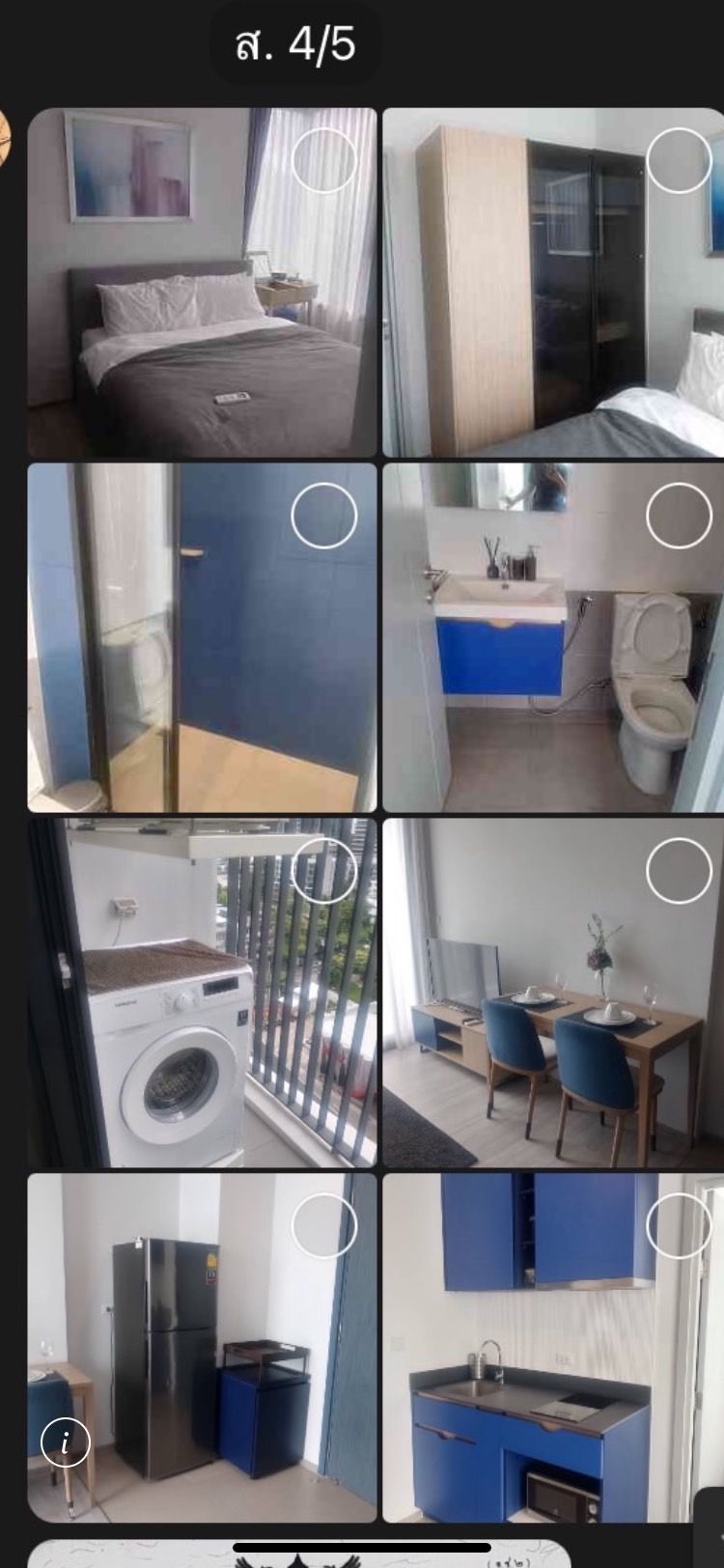Open the bathroom photo tile

pyautogui.click(x=553, y=638)
